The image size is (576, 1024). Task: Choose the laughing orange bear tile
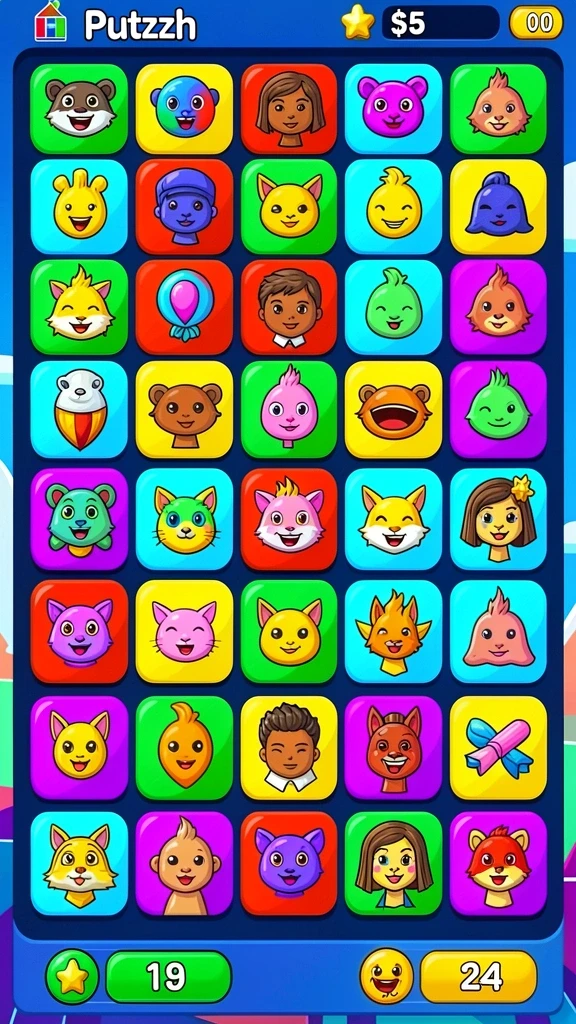393,409
